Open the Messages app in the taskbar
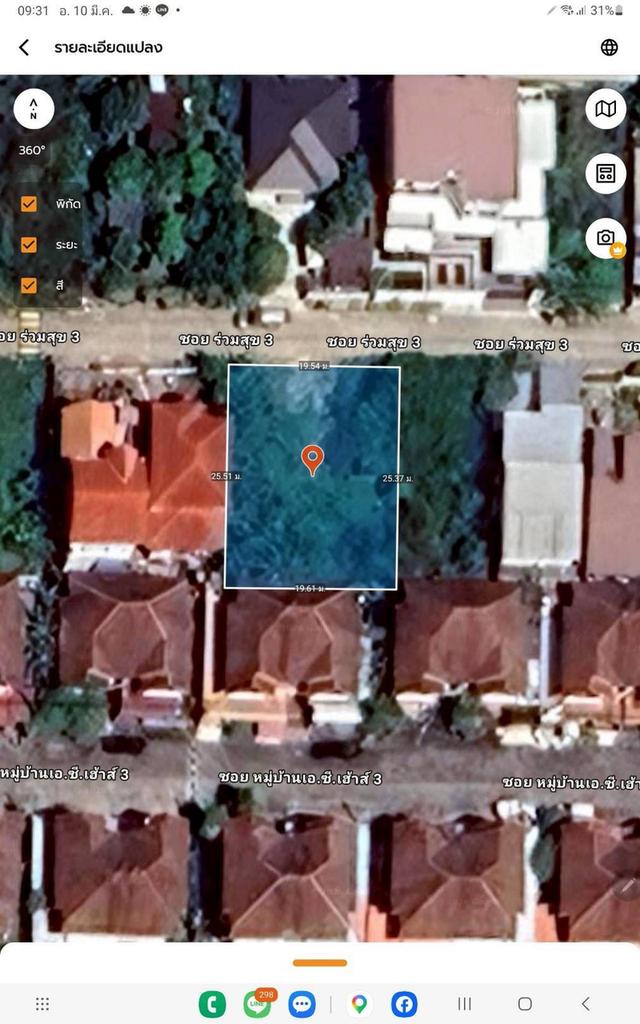The image size is (640, 1024). tap(302, 1003)
